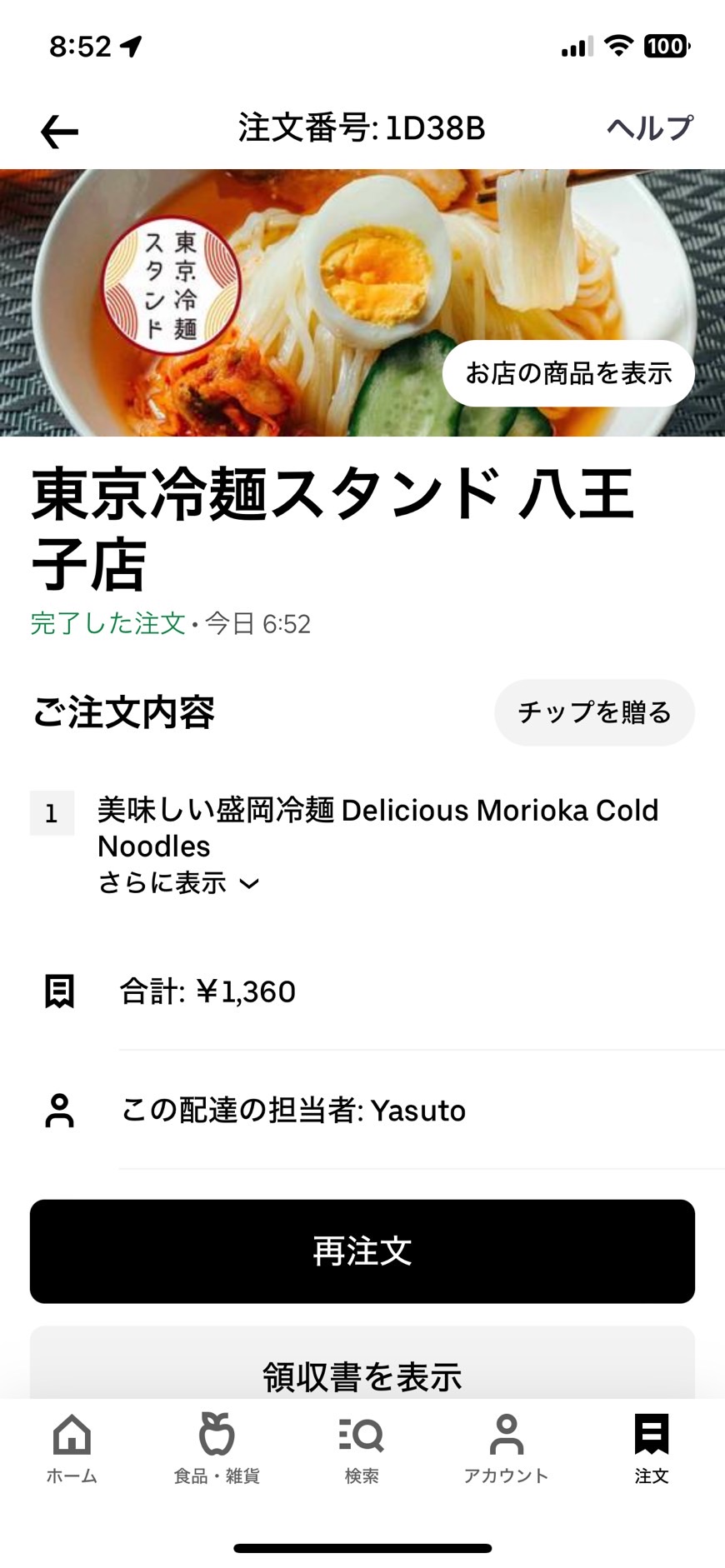Open the 食品・雑貨 tab
The width and height of the screenshot is (725, 1568).
coord(217,1448)
